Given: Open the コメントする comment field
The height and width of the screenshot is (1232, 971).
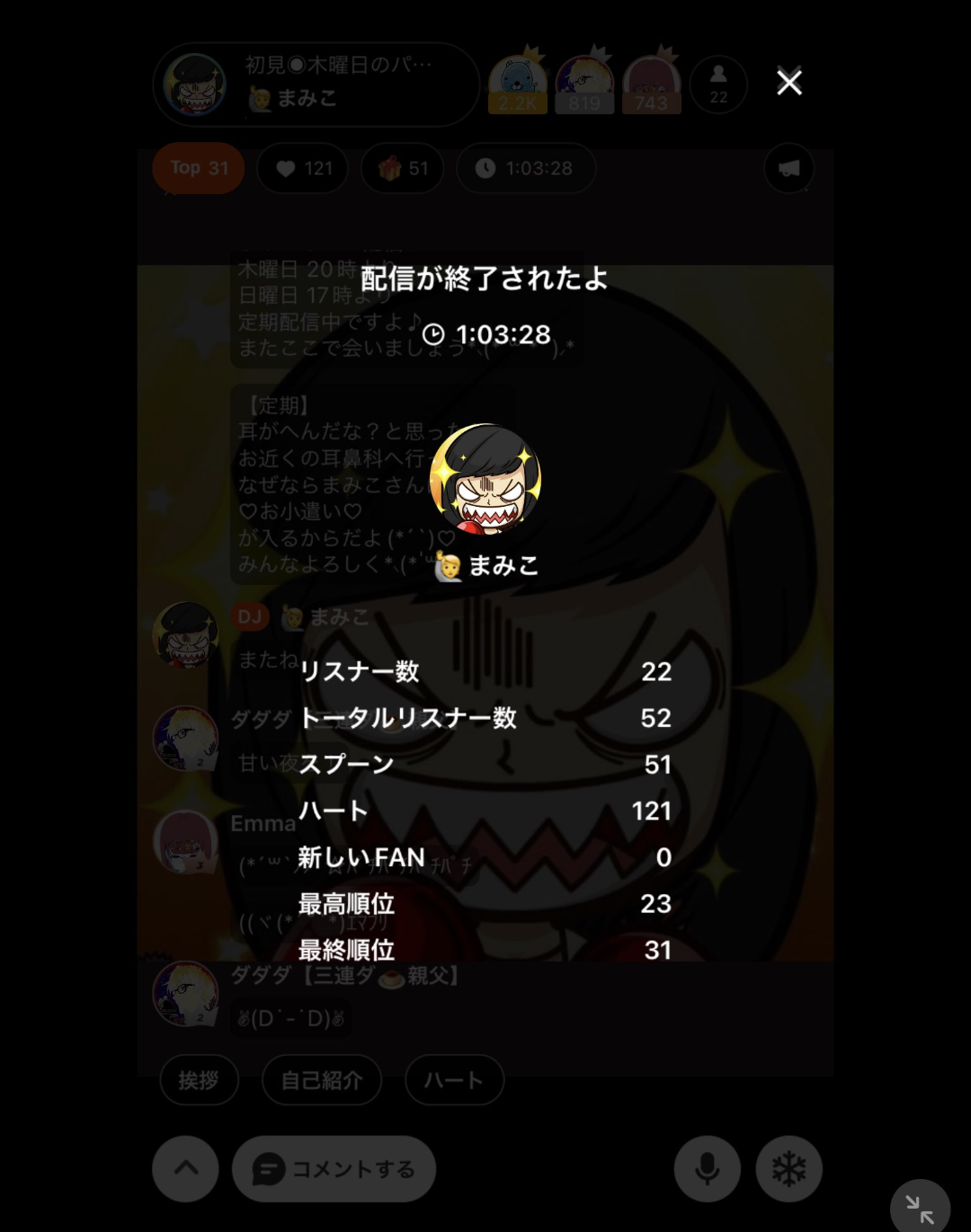Looking at the screenshot, I should [334, 1168].
